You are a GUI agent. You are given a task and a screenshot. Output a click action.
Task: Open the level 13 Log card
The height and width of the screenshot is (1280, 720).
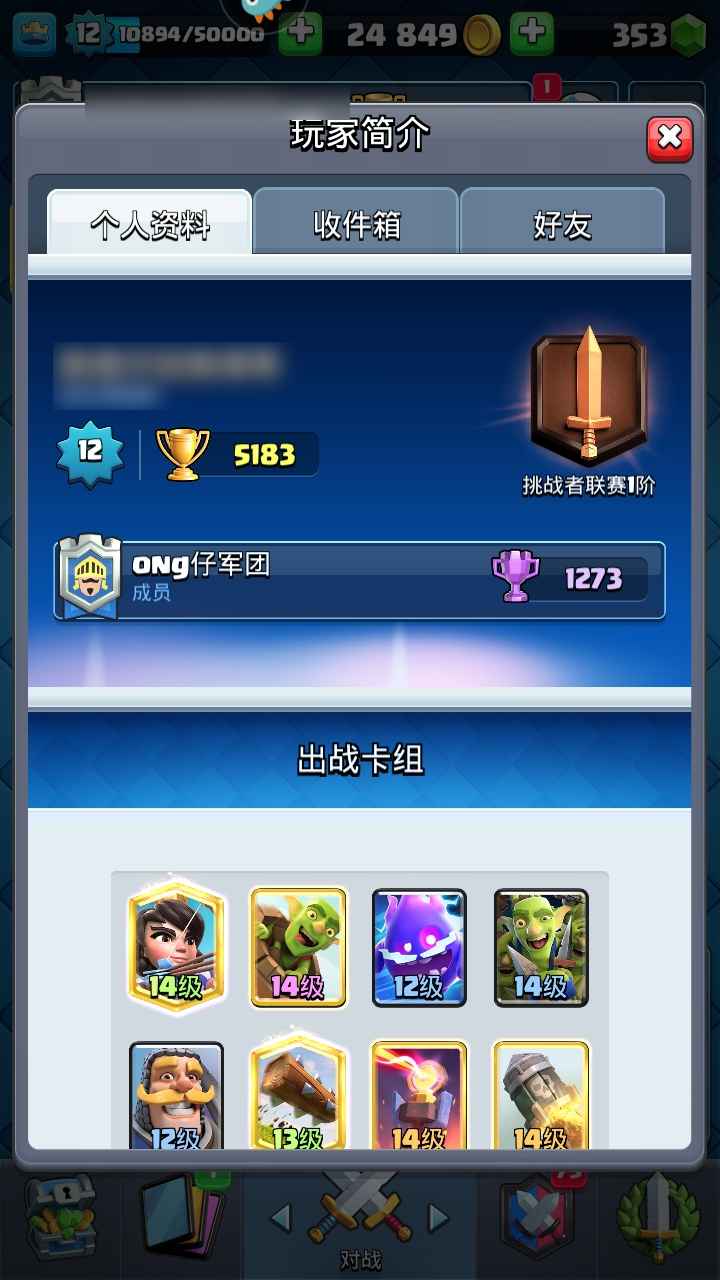[x=298, y=1097]
